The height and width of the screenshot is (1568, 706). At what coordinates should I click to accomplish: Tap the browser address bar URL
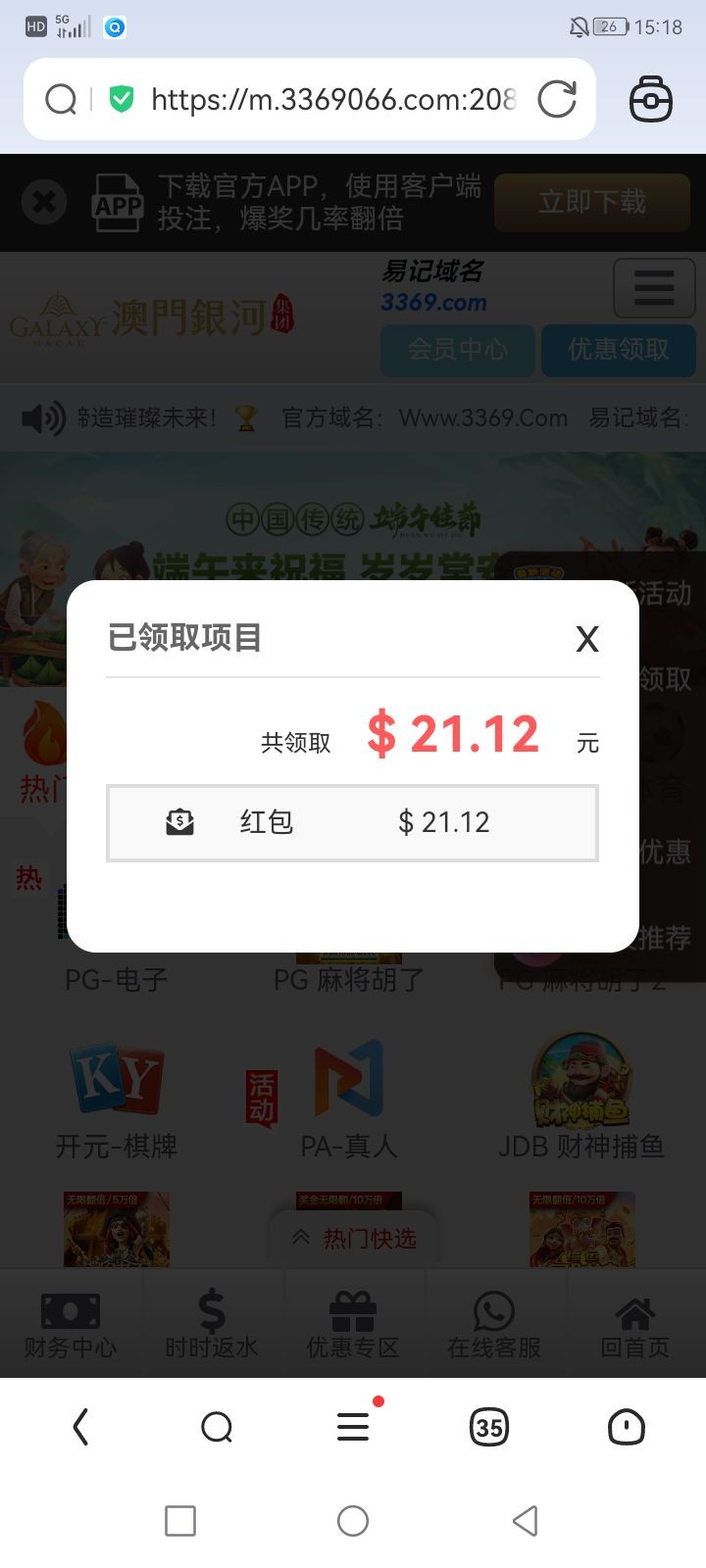(333, 99)
